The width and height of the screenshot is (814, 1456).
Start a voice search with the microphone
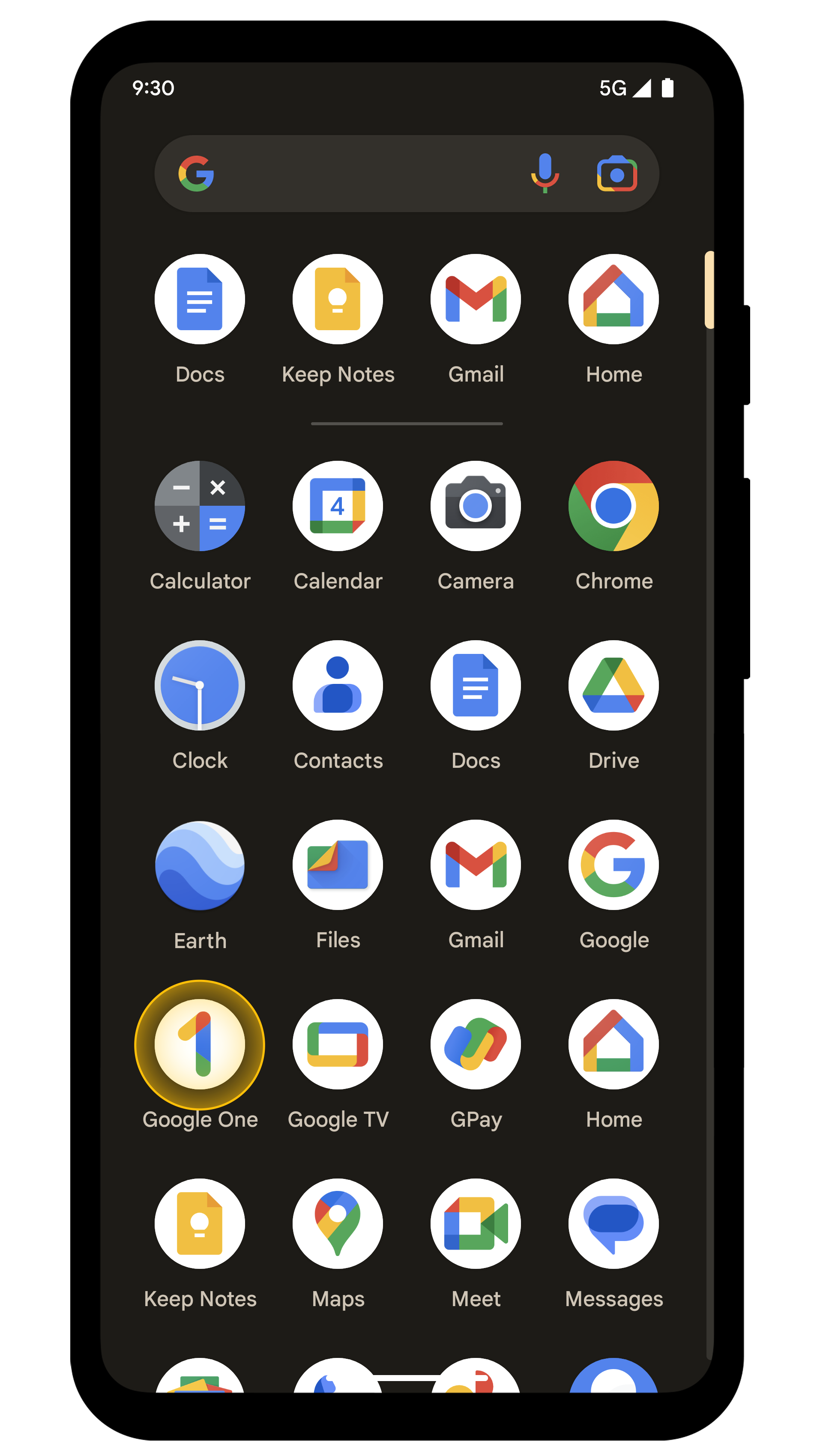(x=545, y=173)
